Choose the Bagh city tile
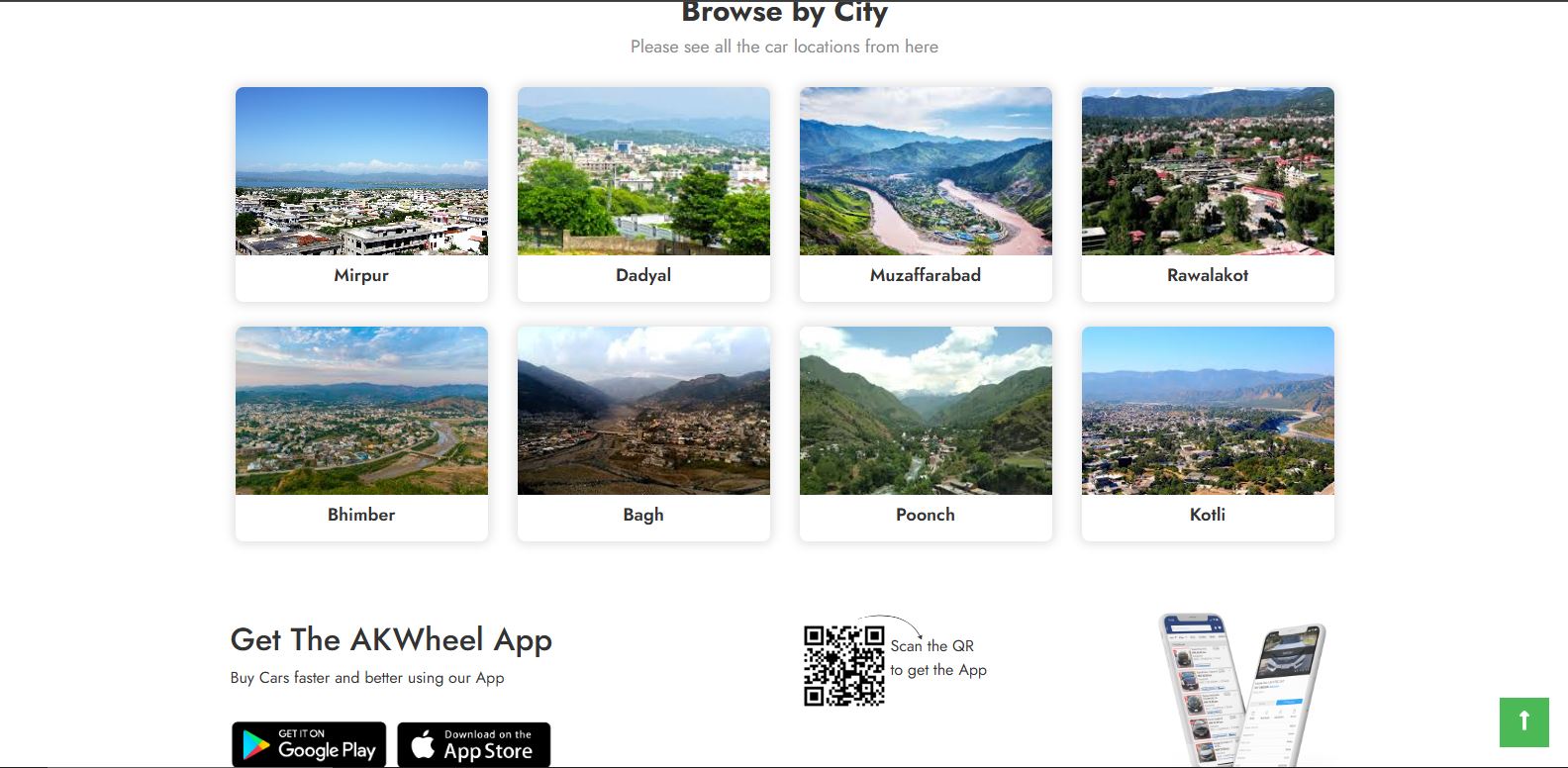The width and height of the screenshot is (1568, 768). (643, 433)
